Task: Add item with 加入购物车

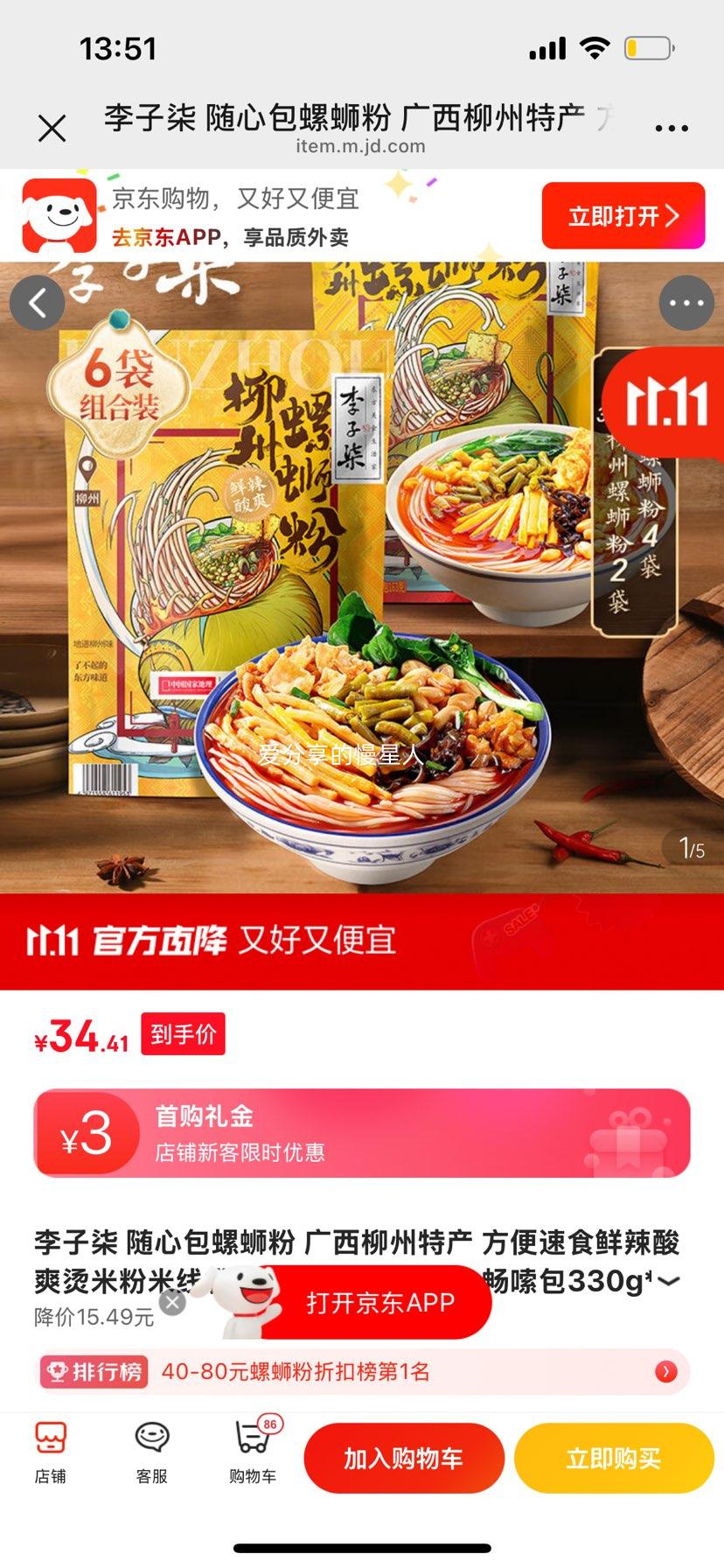Action: (403, 1459)
